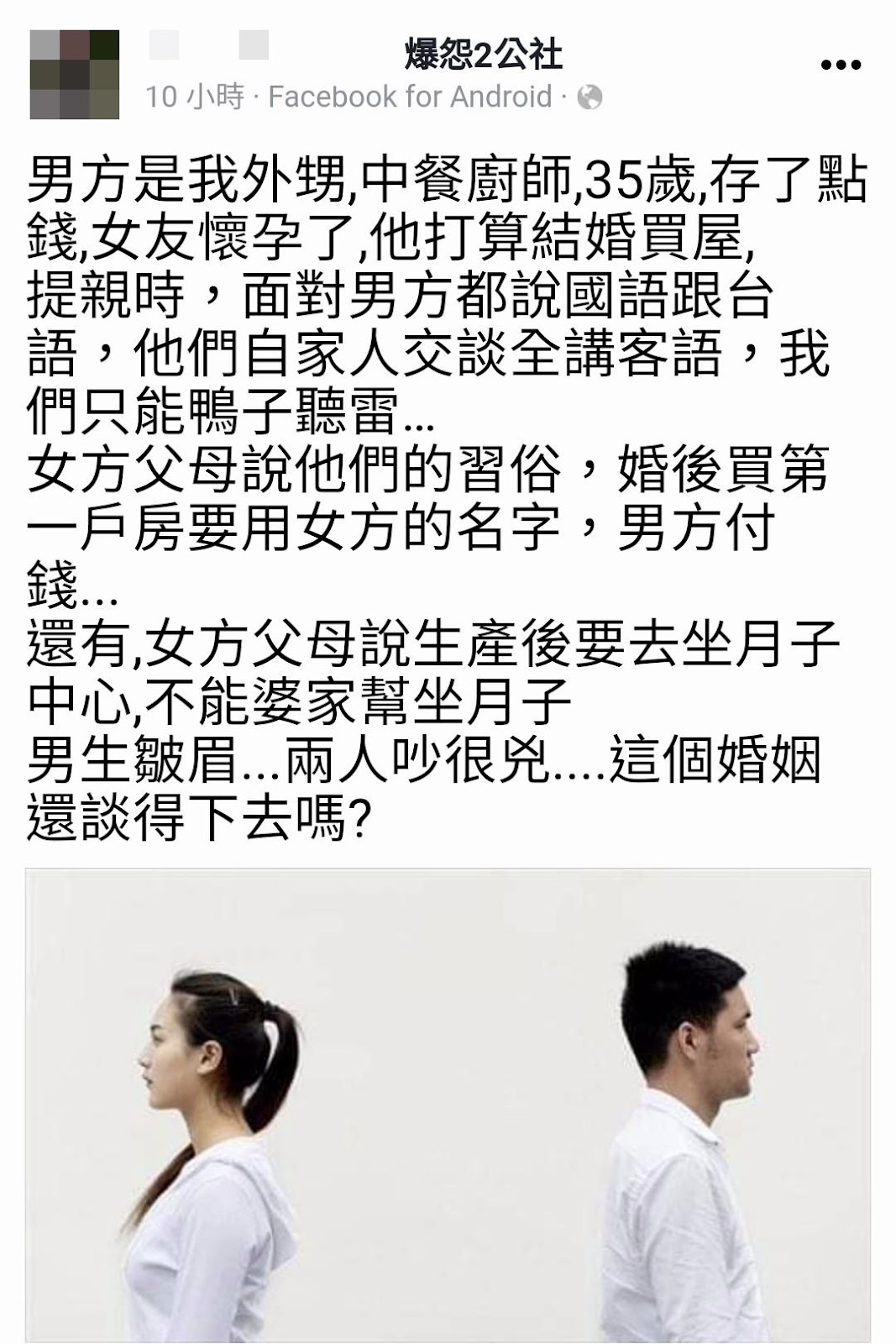Open the post's three-dot options menu
The height and width of the screenshot is (1344, 896).
841,65
